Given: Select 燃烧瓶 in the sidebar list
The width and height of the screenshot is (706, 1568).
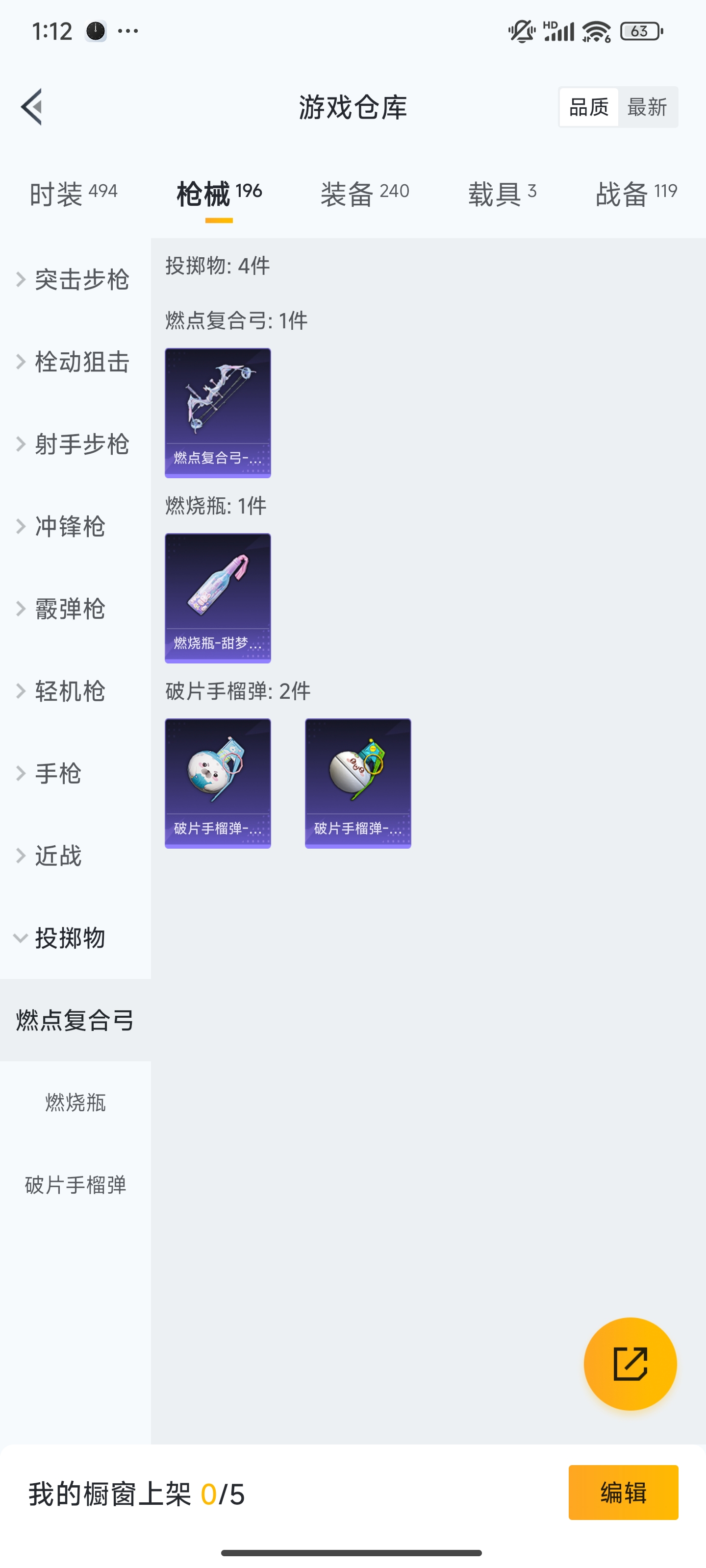Looking at the screenshot, I should click(x=76, y=1103).
